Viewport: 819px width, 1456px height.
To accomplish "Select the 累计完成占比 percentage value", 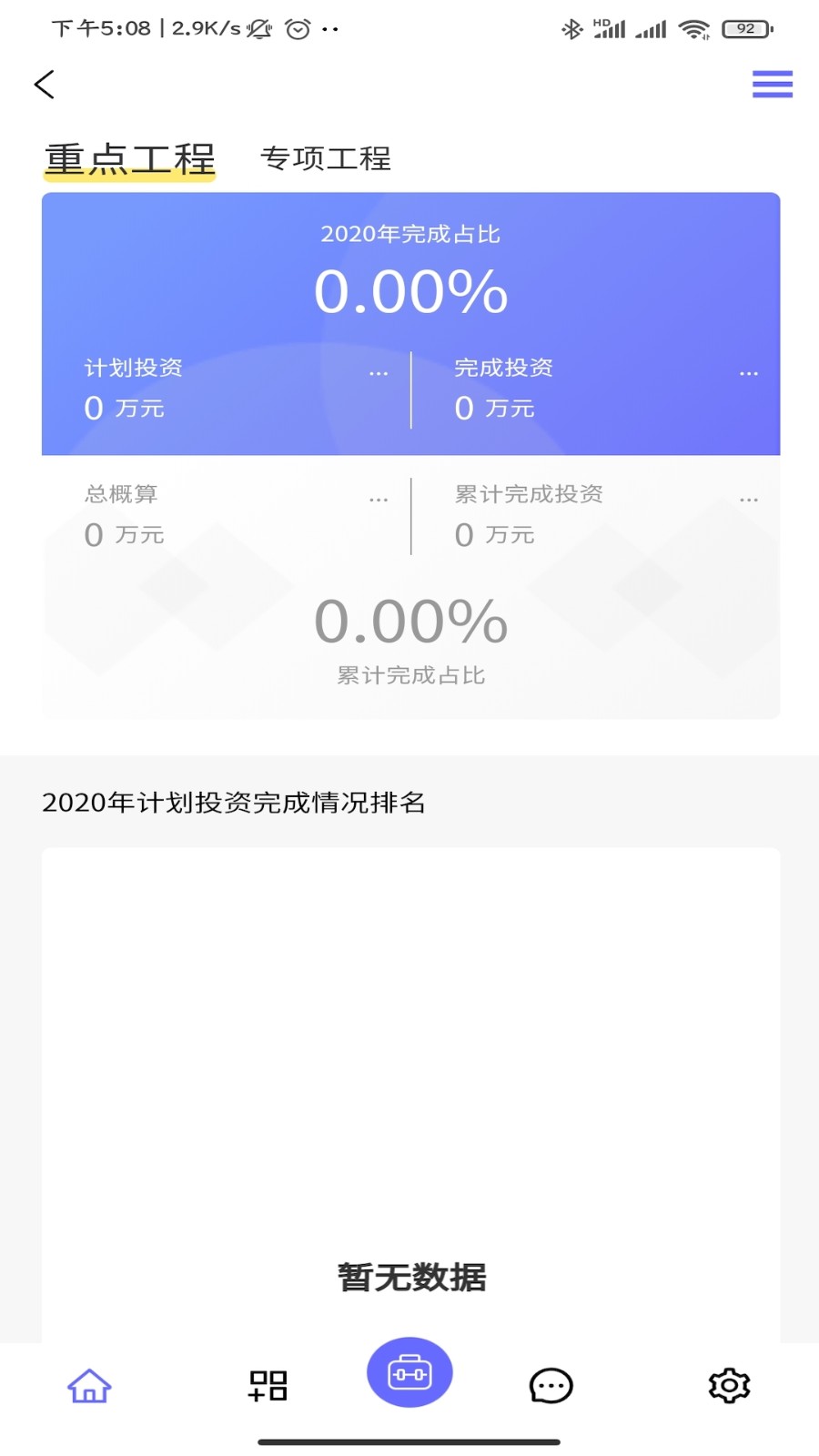I will [409, 622].
